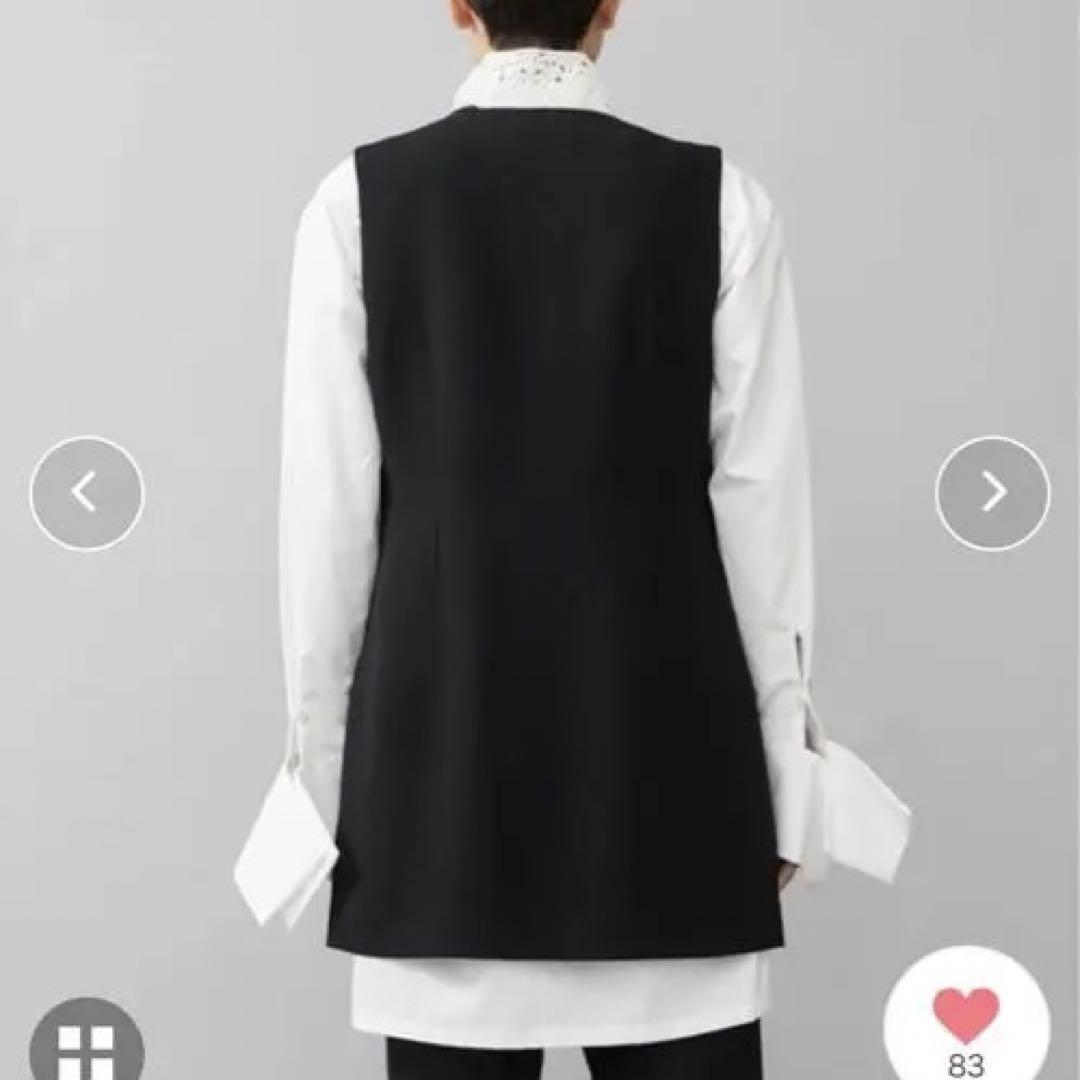This screenshot has width=1080, height=1080.
Task: Go to the previous product photo
Action: click(87, 493)
